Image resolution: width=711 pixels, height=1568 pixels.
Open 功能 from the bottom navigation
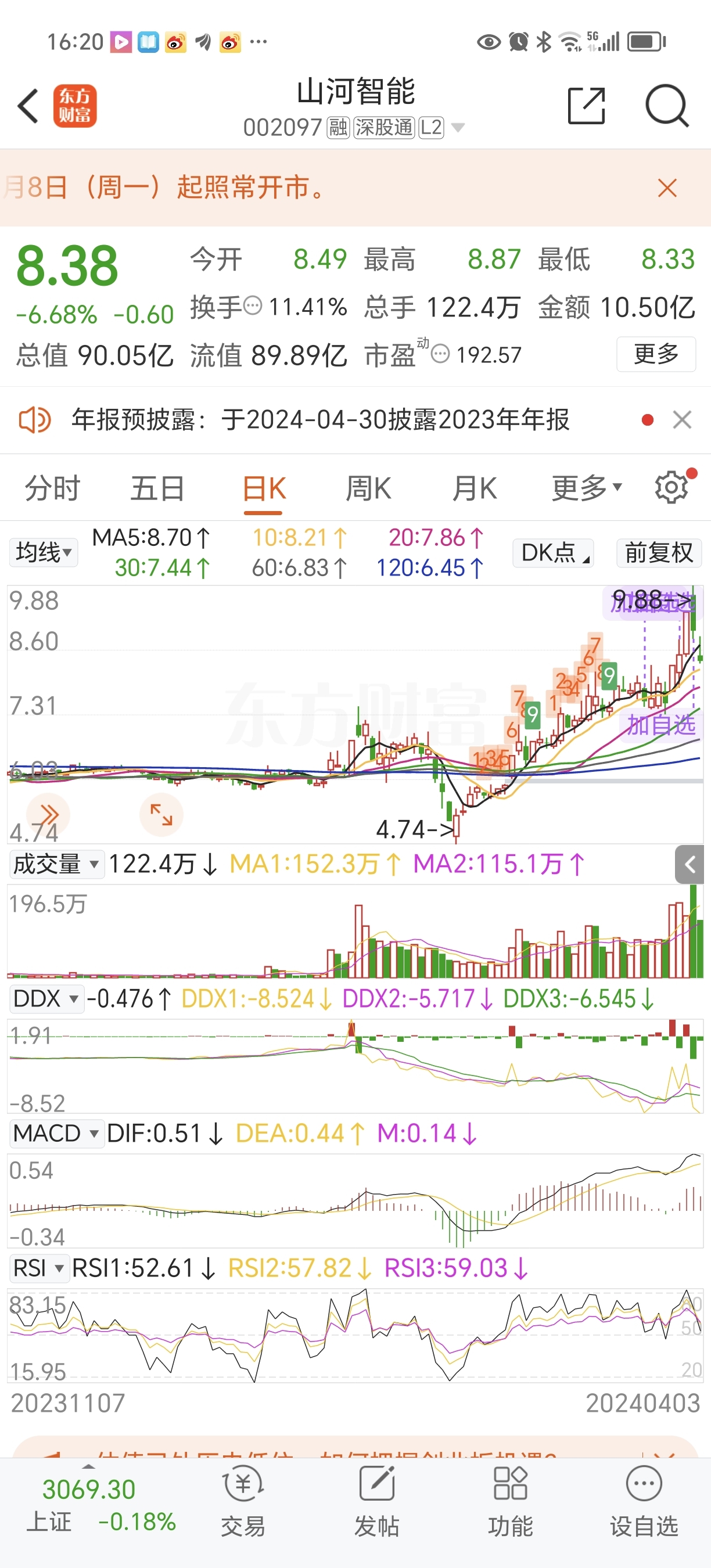pos(509,1516)
